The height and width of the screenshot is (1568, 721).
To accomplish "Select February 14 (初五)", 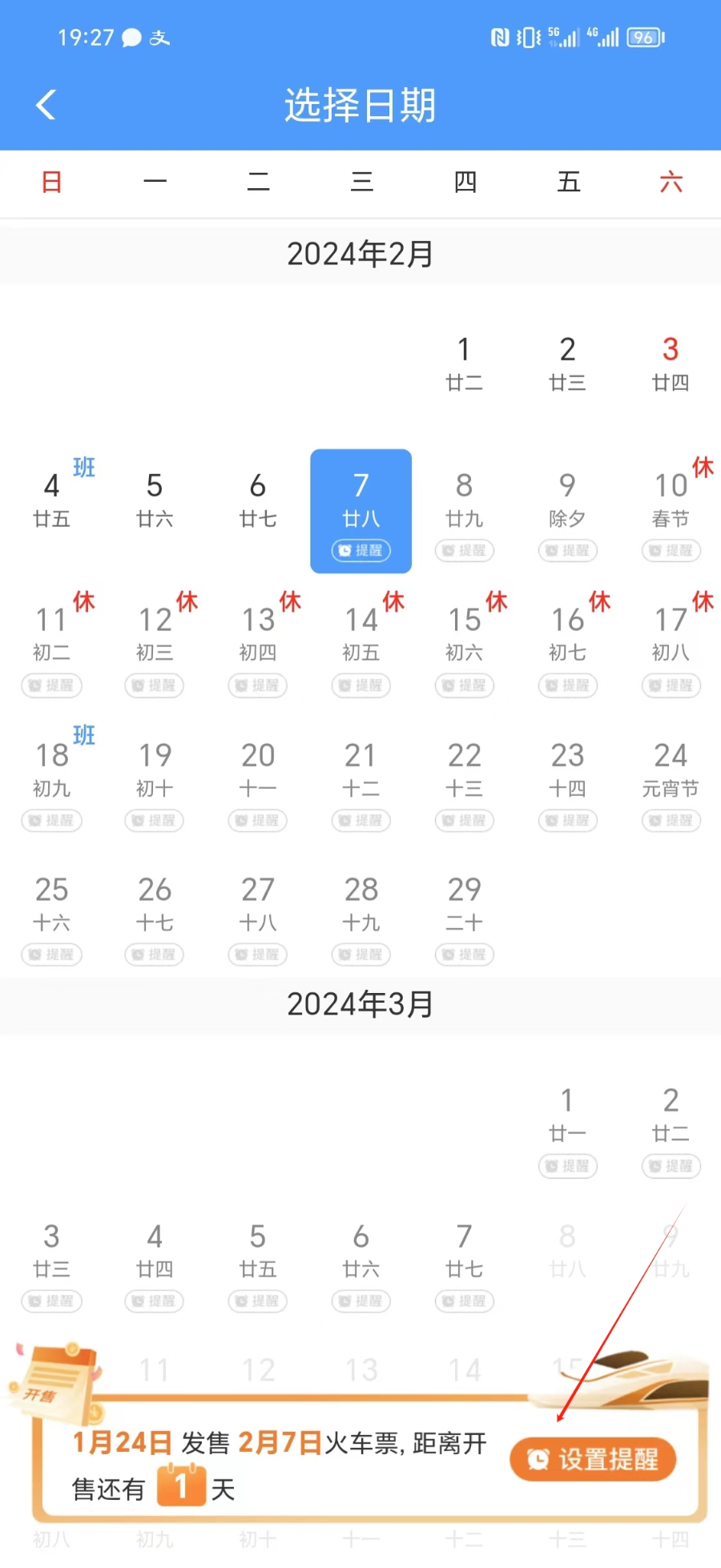I will tap(360, 633).
